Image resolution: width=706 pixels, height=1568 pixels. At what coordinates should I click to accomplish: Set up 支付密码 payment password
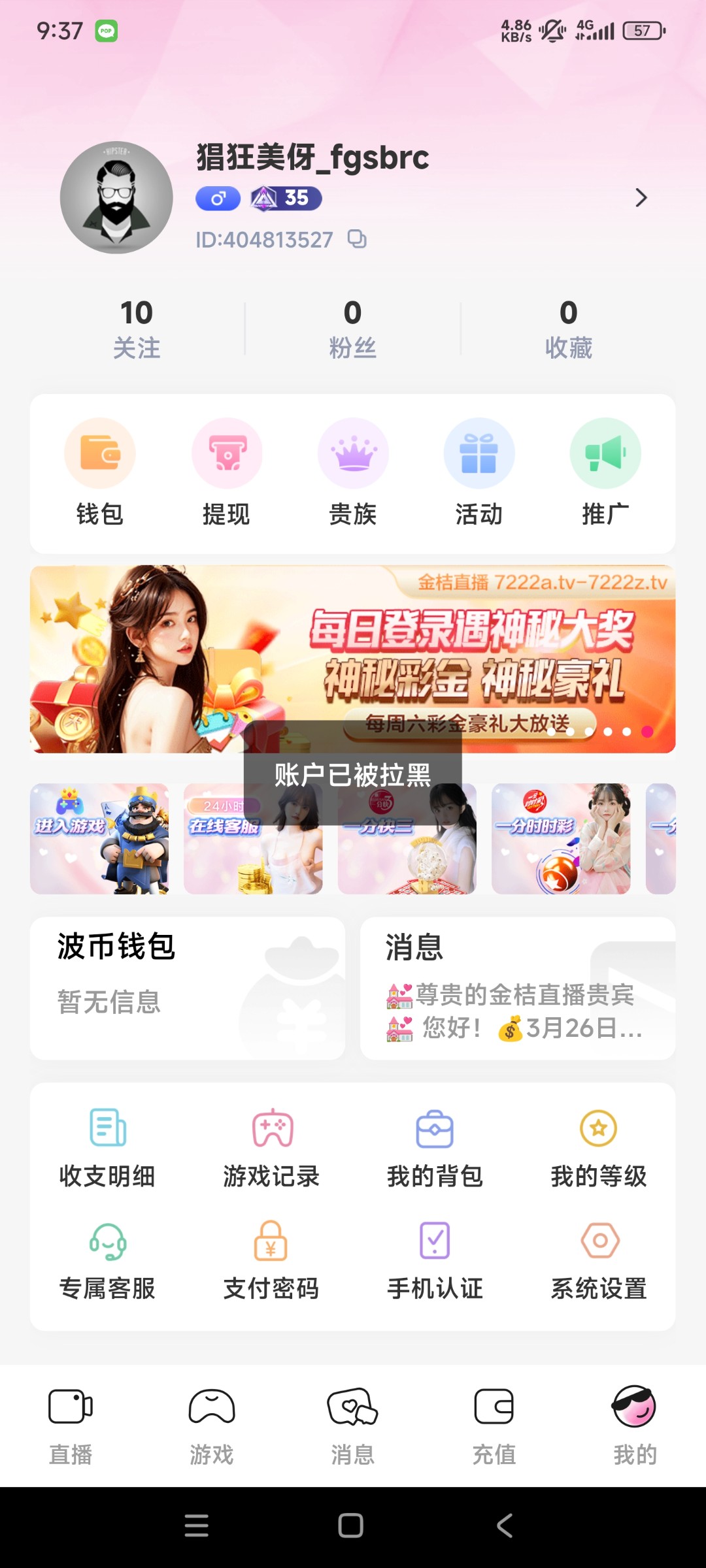271,1261
